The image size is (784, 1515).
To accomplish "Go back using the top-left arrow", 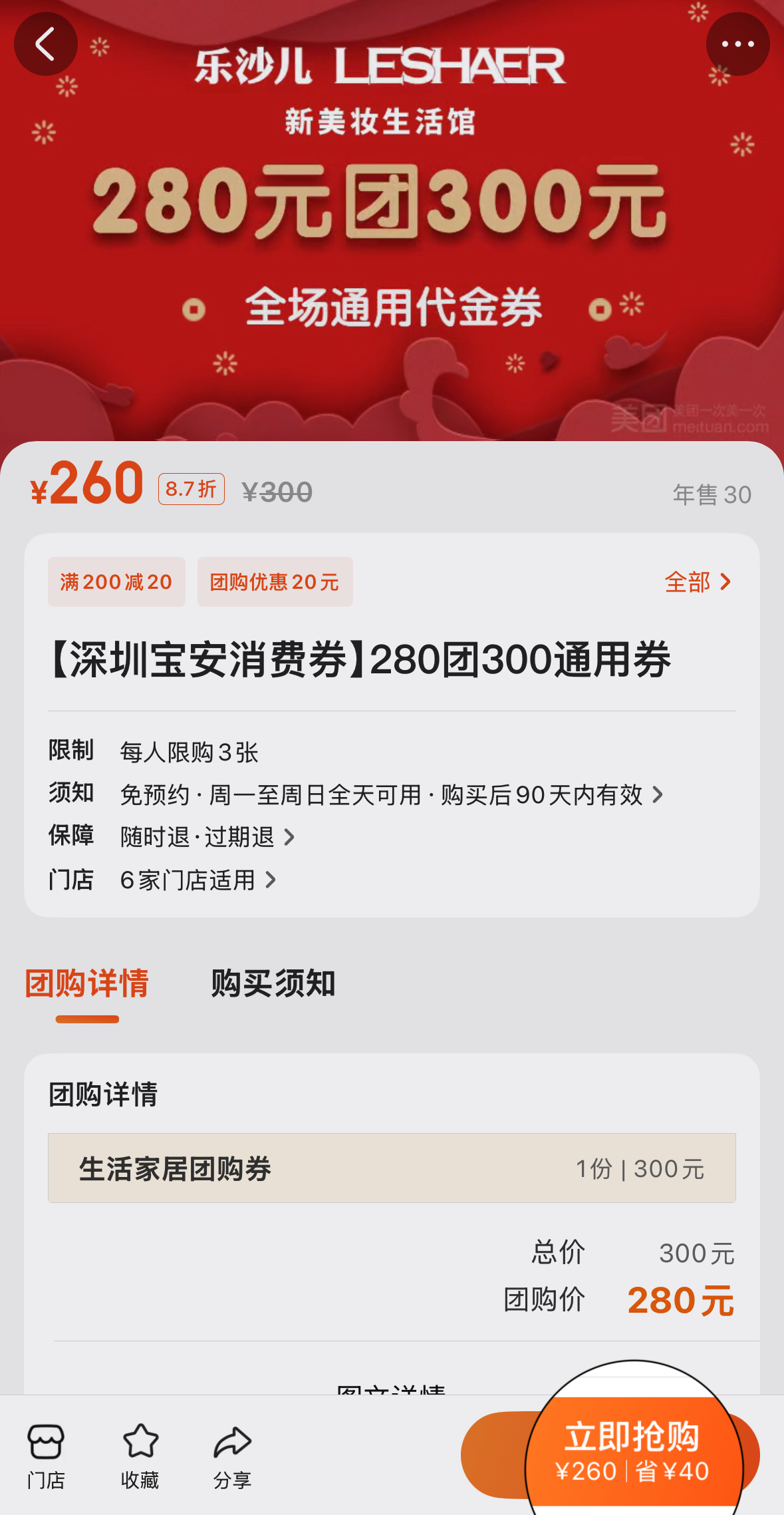I will coord(45,45).
